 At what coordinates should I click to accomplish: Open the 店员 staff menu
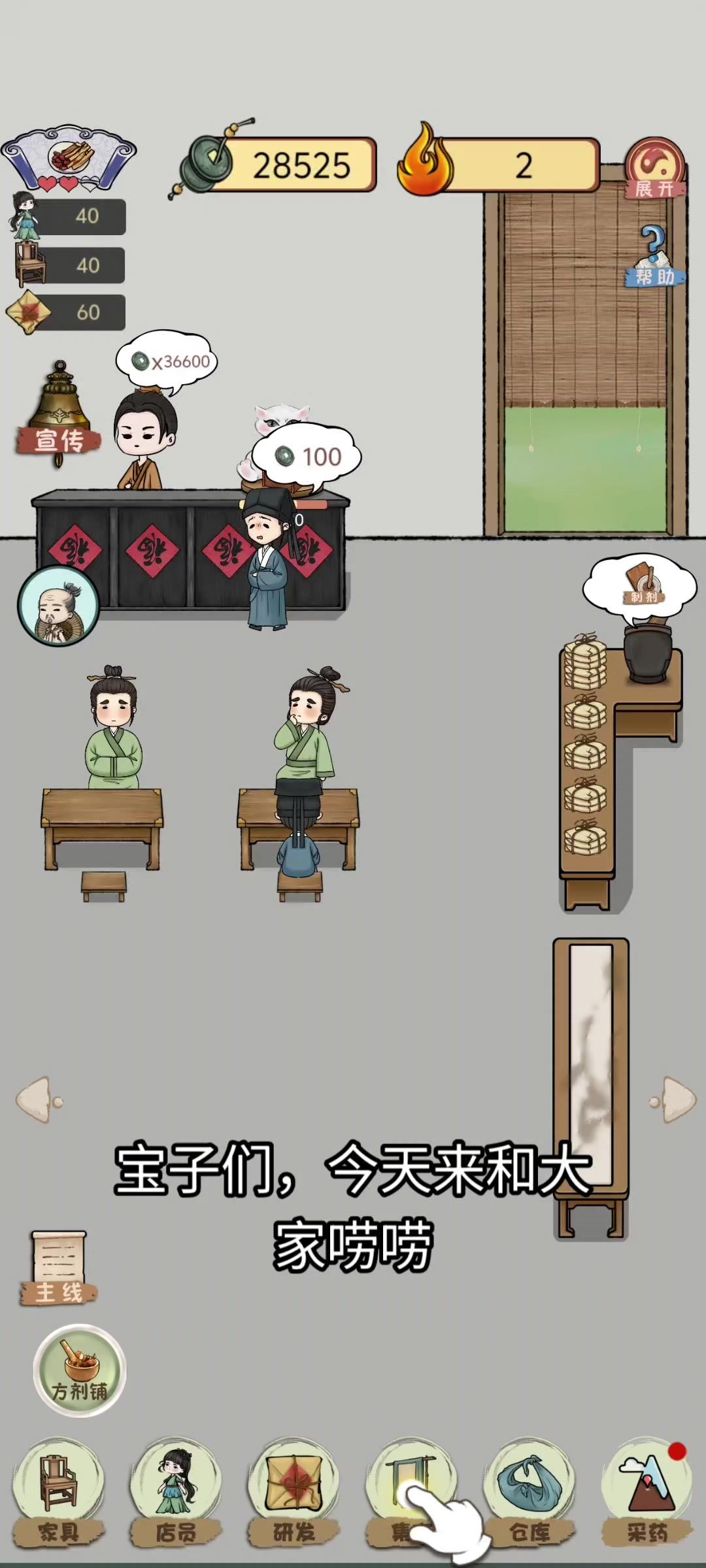click(175, 1493)
